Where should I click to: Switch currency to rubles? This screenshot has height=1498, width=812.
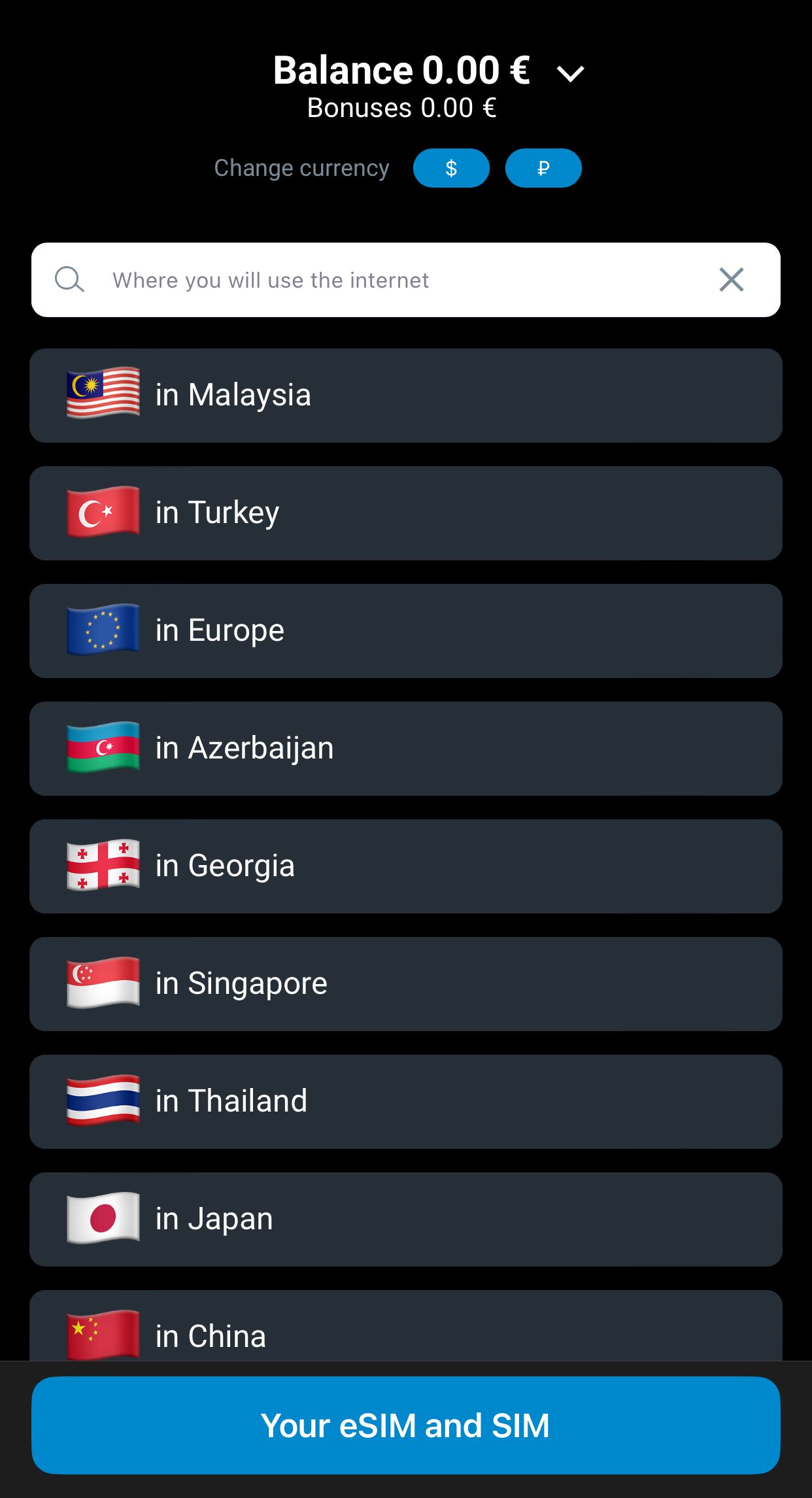[543, 168]
